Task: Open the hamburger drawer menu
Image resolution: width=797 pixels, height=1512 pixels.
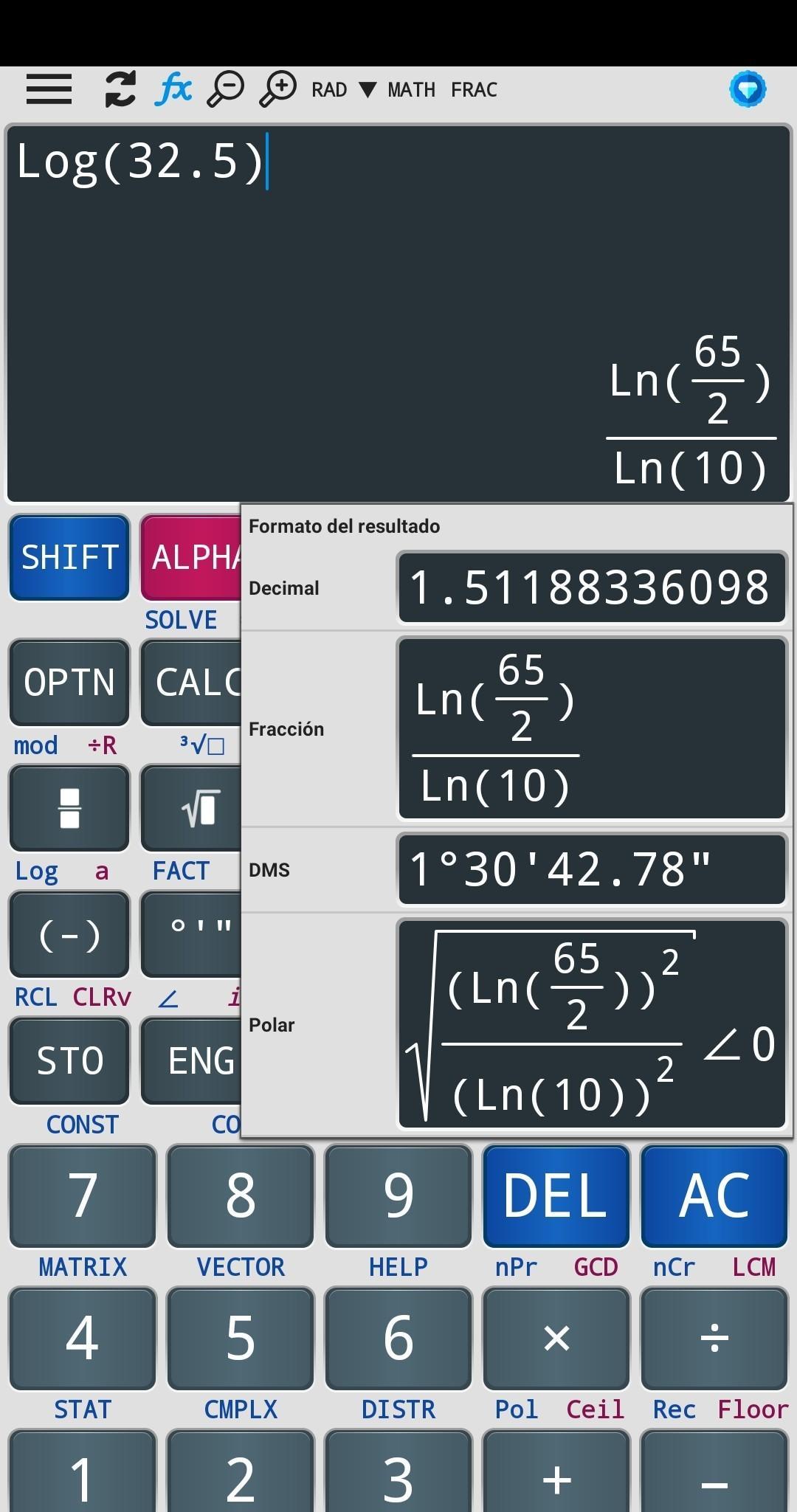Action: [49, 89]
